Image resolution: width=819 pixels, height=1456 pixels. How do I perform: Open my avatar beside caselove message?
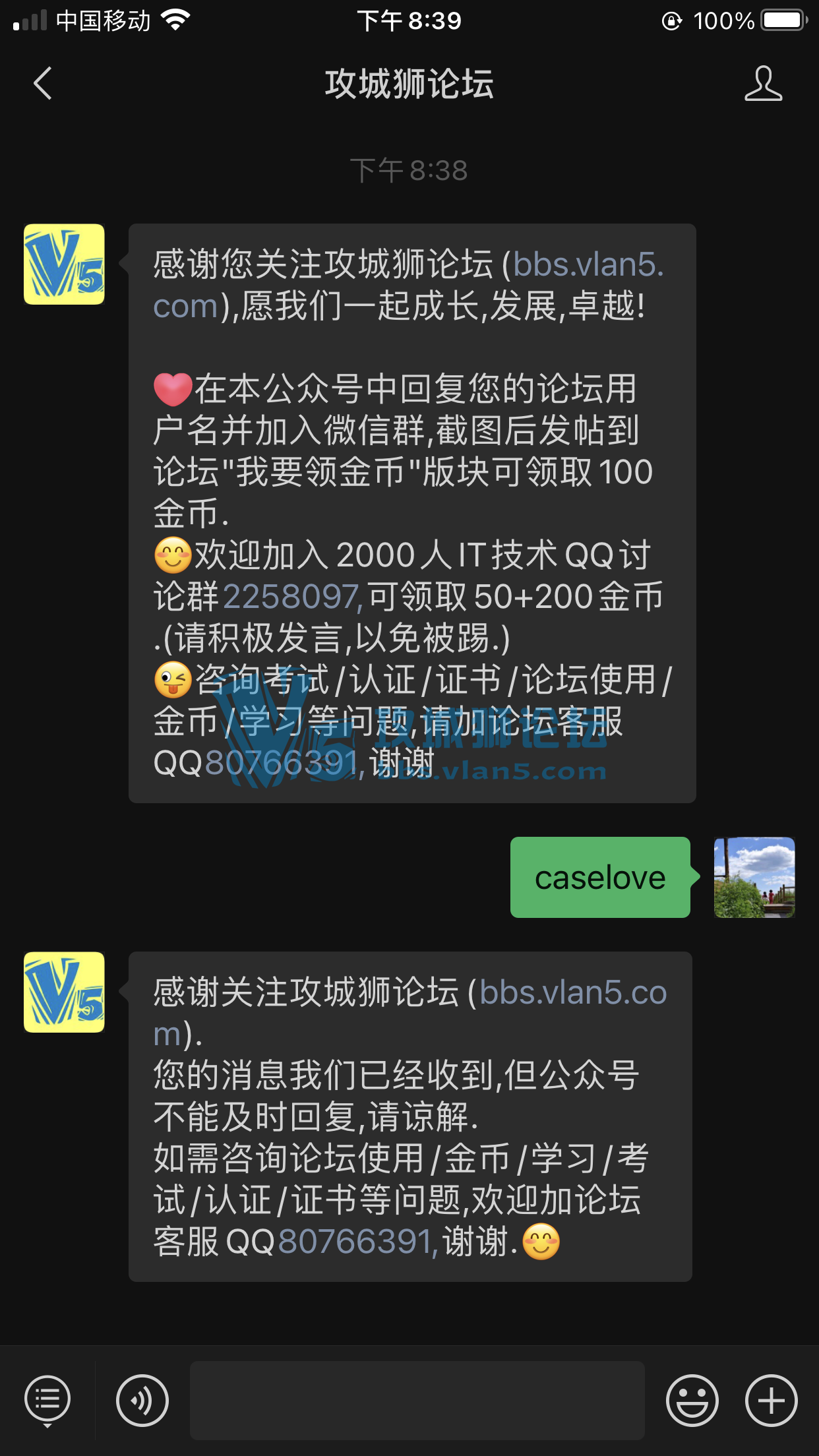(x=754, y=877)
